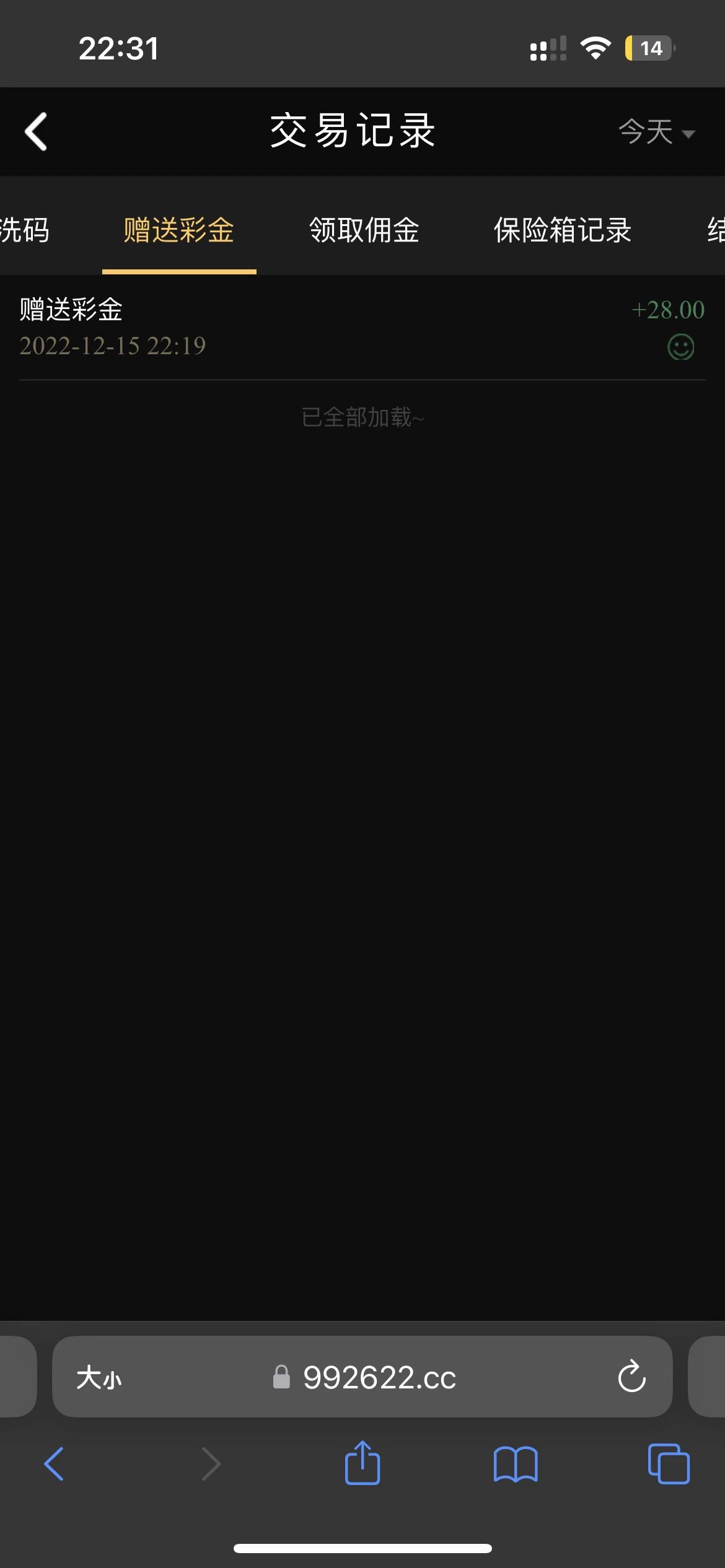725x1568 pixels.
Task: Open the 保险箱记录 tab
Action: point(562,230)
